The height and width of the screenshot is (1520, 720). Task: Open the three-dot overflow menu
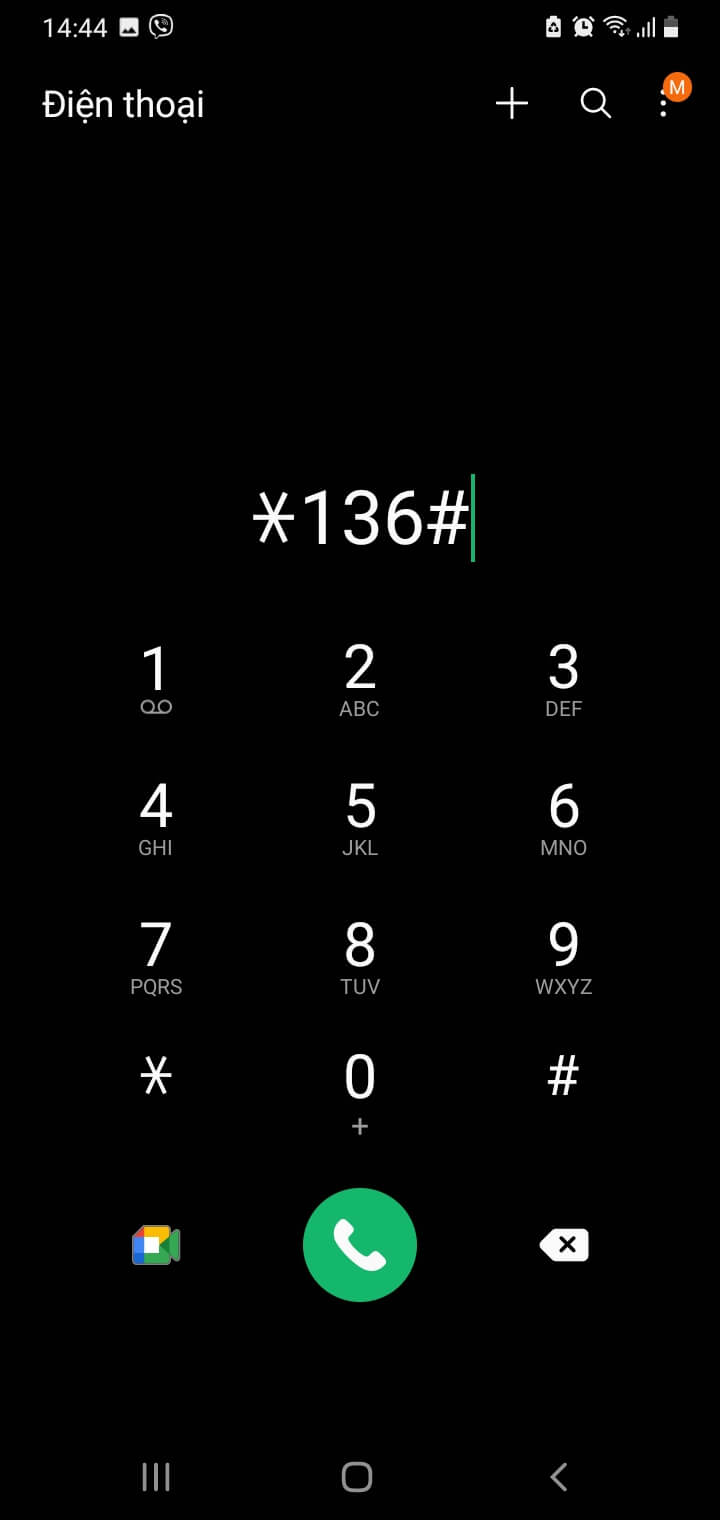coord(663,103)
